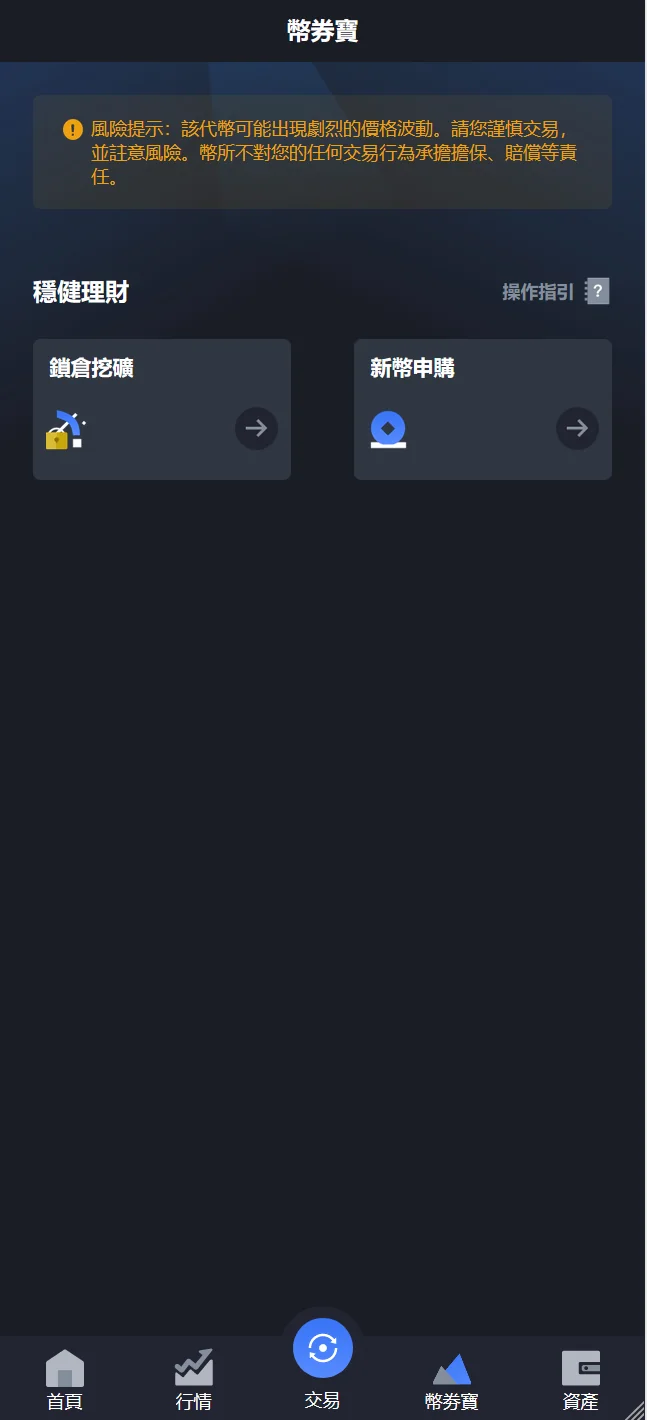Switch to the 資產 tab
The height and width of the screenshot is (1420, 647).
coord(580,1380)
